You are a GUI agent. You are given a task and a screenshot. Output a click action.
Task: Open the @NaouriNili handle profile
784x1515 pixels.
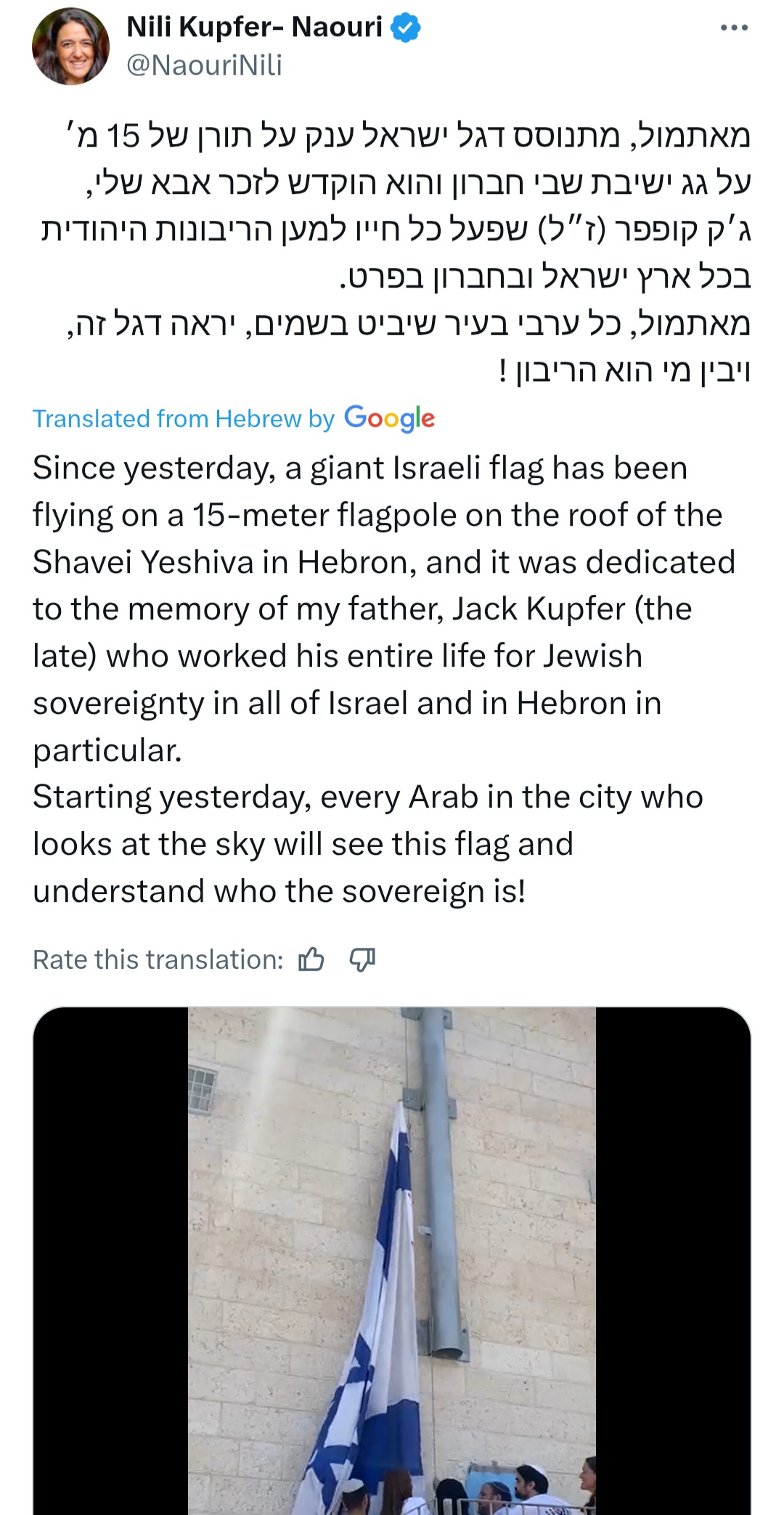(204, 65)
